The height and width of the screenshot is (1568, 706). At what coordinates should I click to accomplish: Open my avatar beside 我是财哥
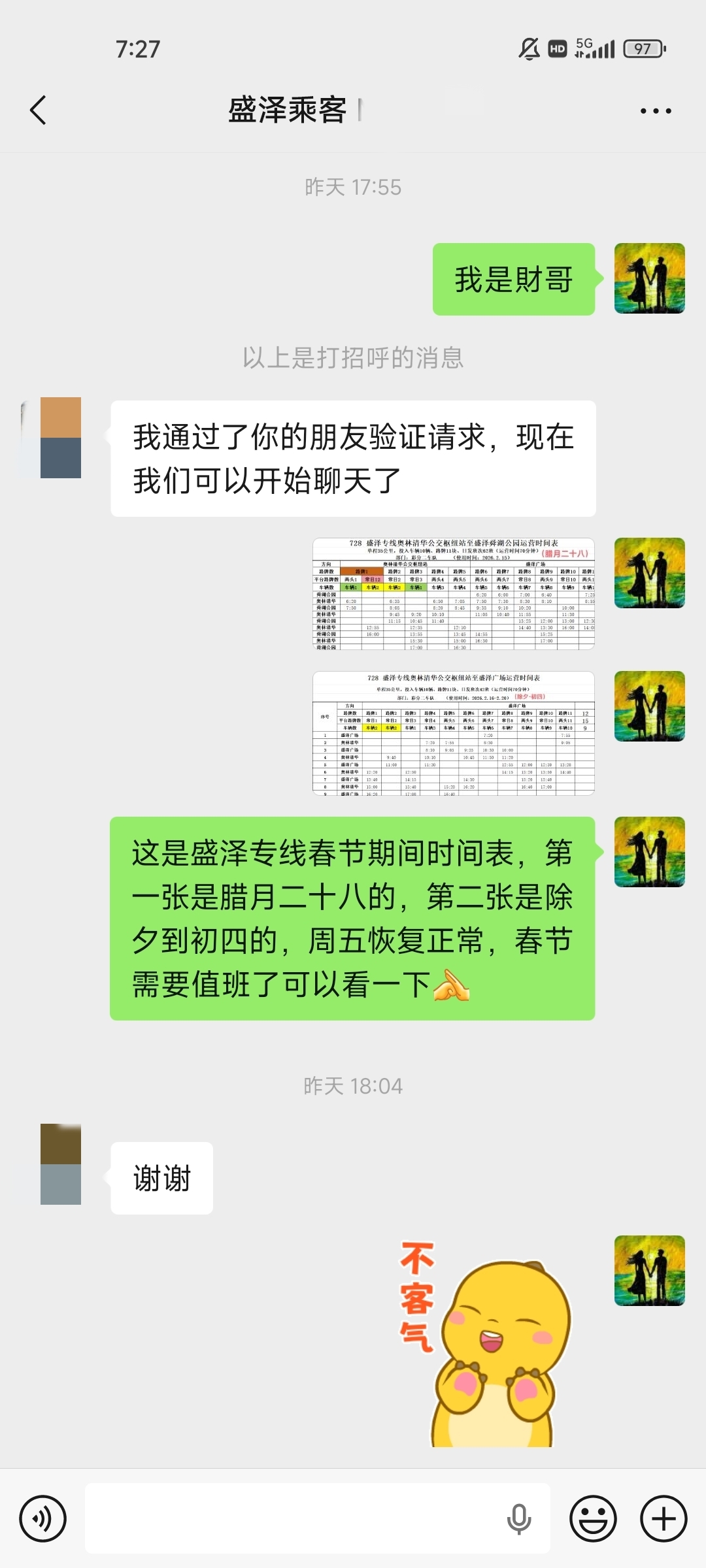pyautogui.click(x=649, y=278)
